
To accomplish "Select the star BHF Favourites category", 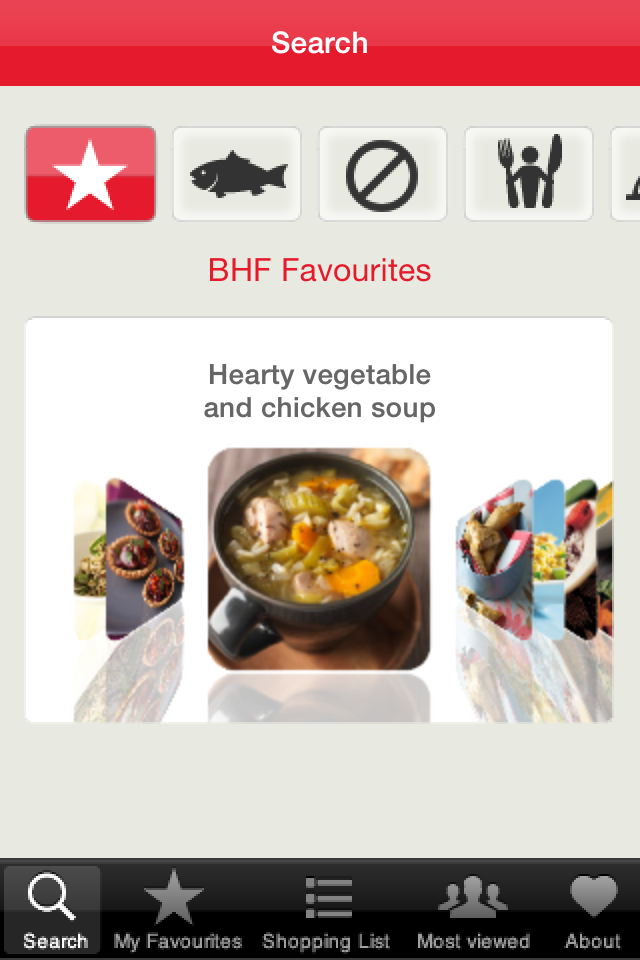I will [90, 173].
